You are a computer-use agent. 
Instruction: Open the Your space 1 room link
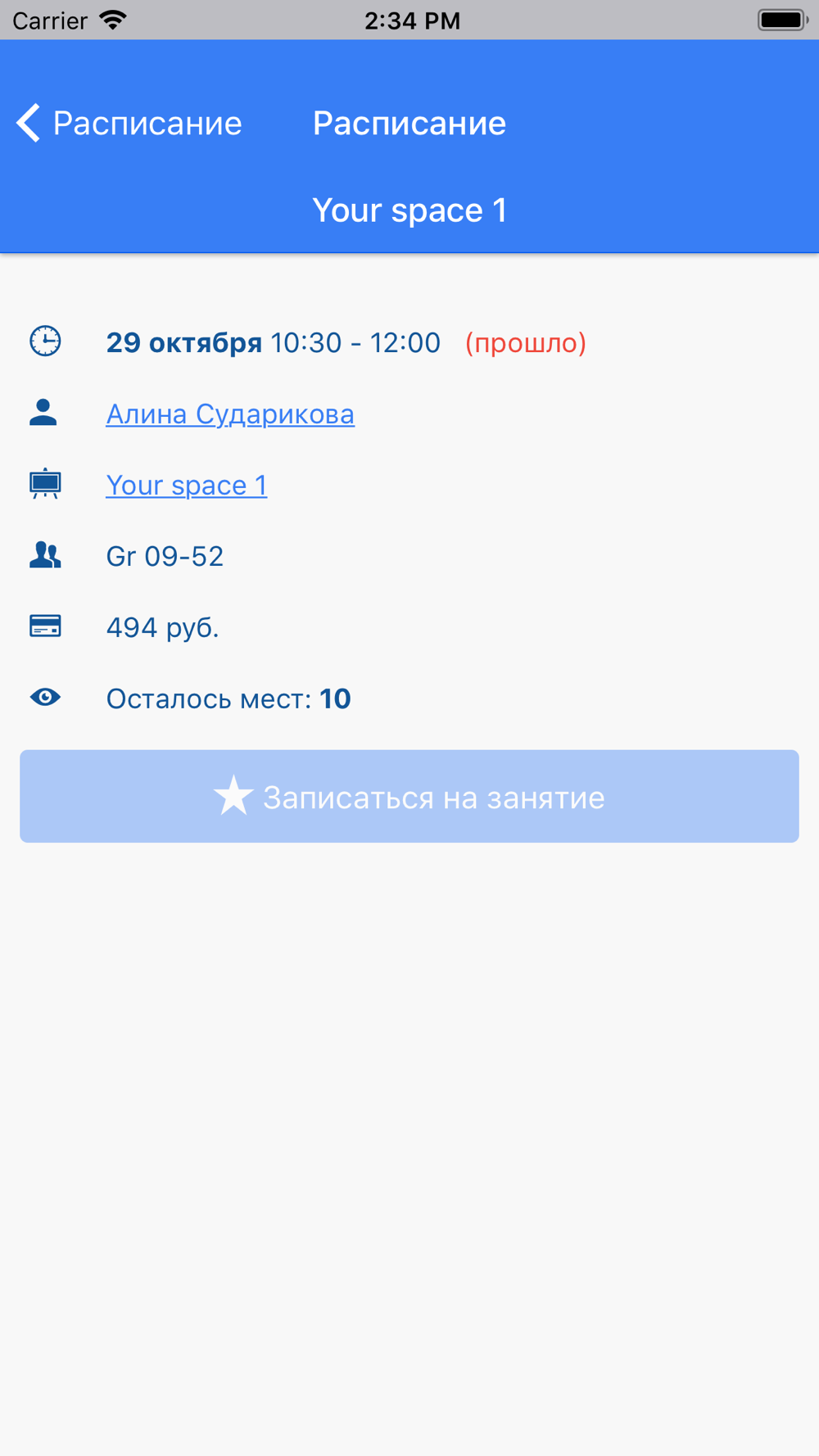(187, 485)
